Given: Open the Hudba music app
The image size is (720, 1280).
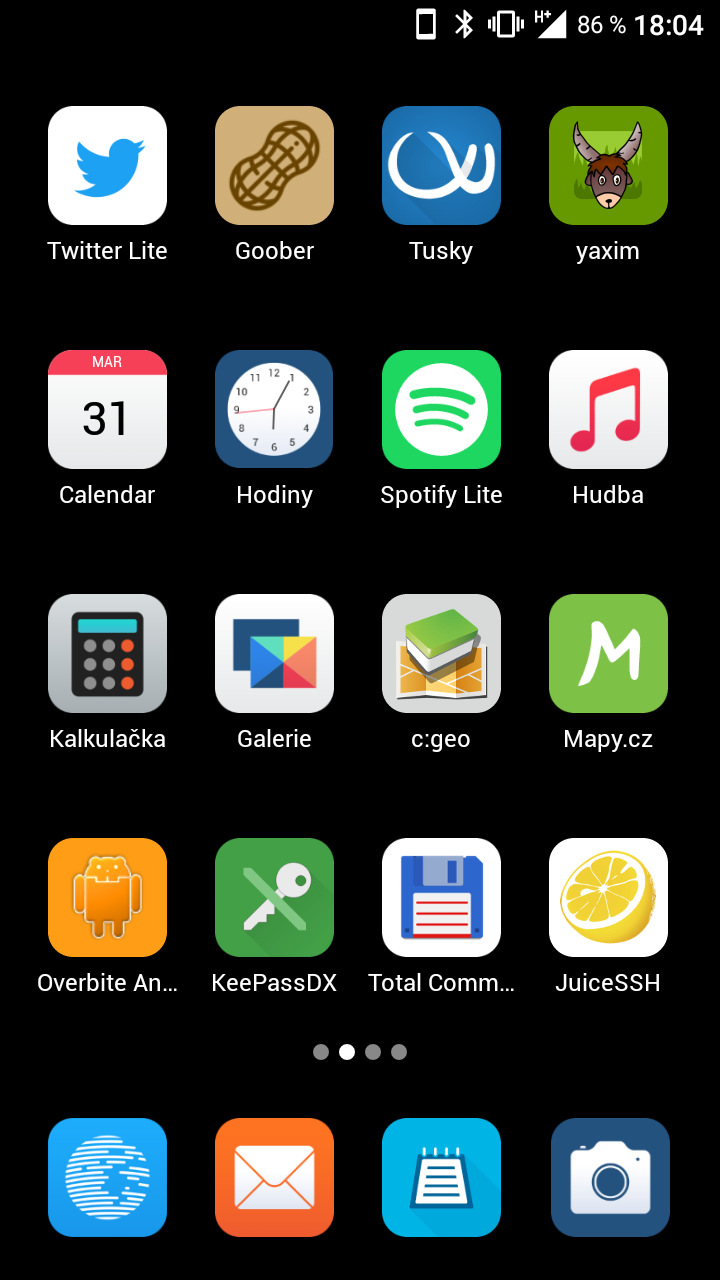Looking at the screenshot, I should click(608, 410).
